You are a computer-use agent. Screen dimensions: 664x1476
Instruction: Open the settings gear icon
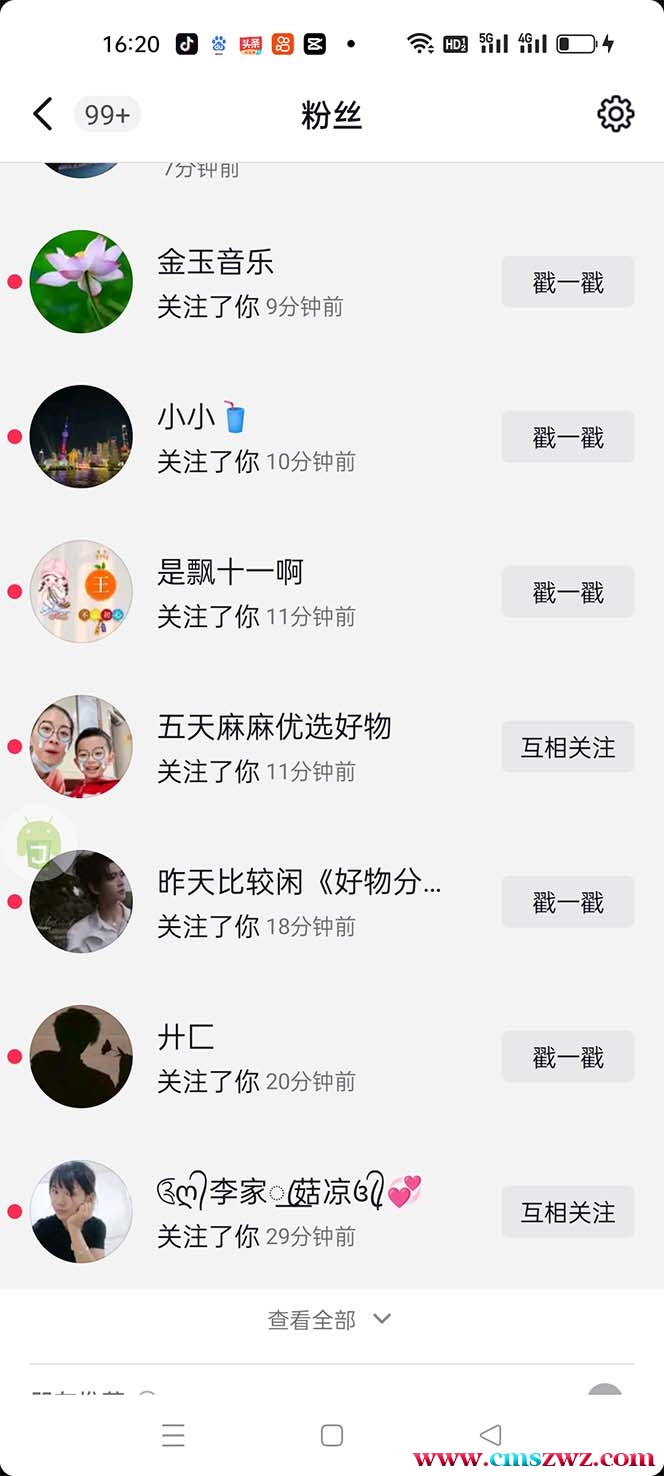click(615, 114)
